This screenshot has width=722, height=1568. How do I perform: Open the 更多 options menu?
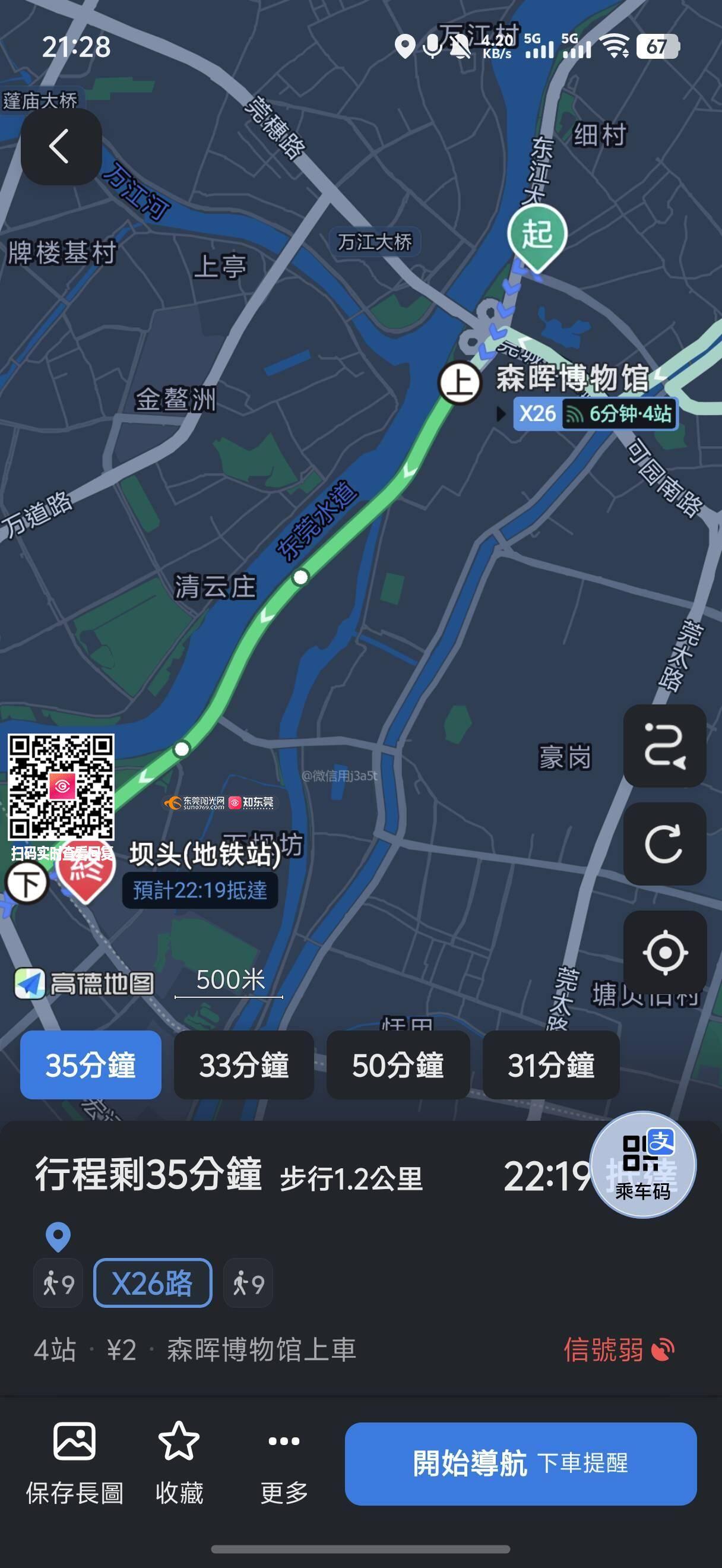[x=284, y=1462]
